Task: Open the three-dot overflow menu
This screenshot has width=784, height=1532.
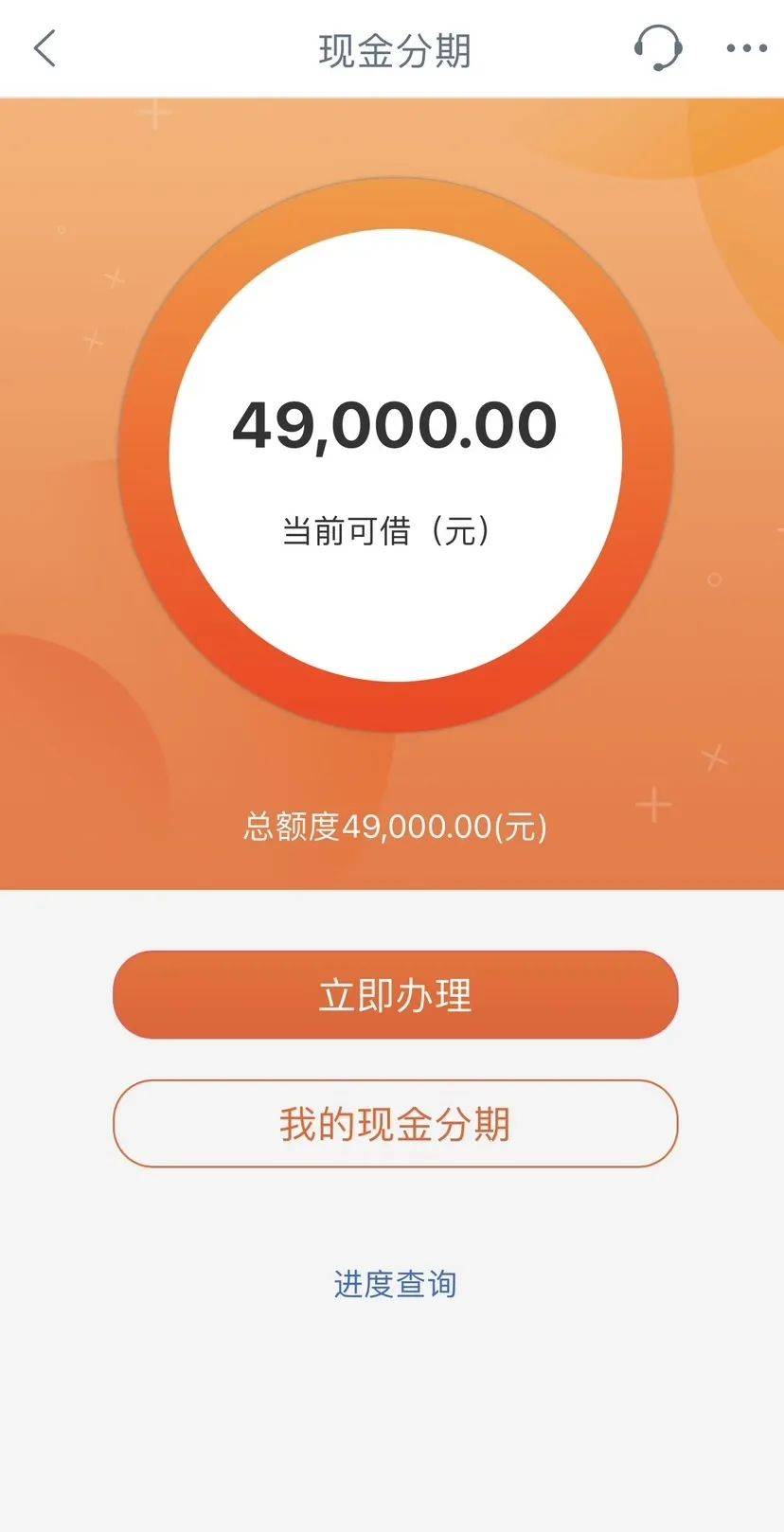Action: 746,48
